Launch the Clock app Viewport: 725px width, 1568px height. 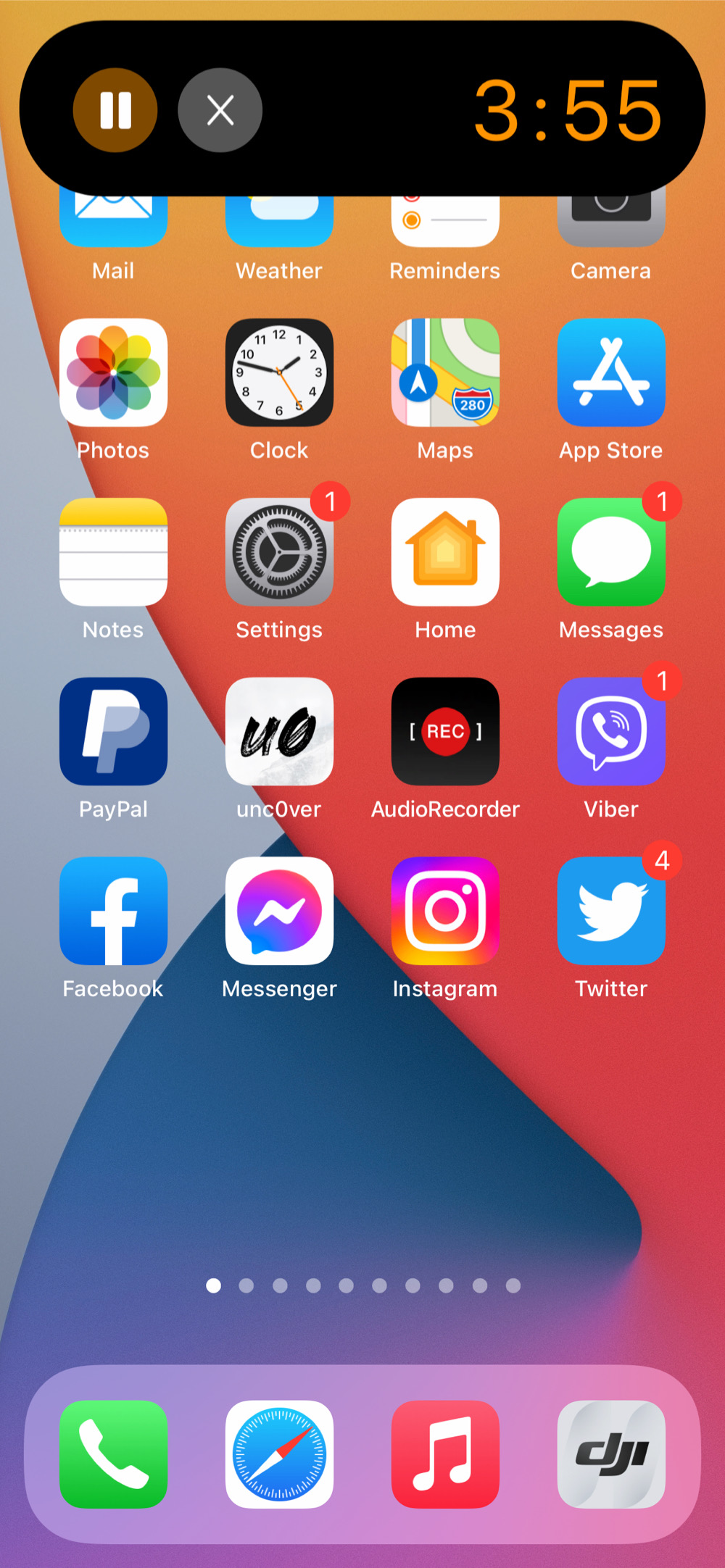[x=279, y=372]
